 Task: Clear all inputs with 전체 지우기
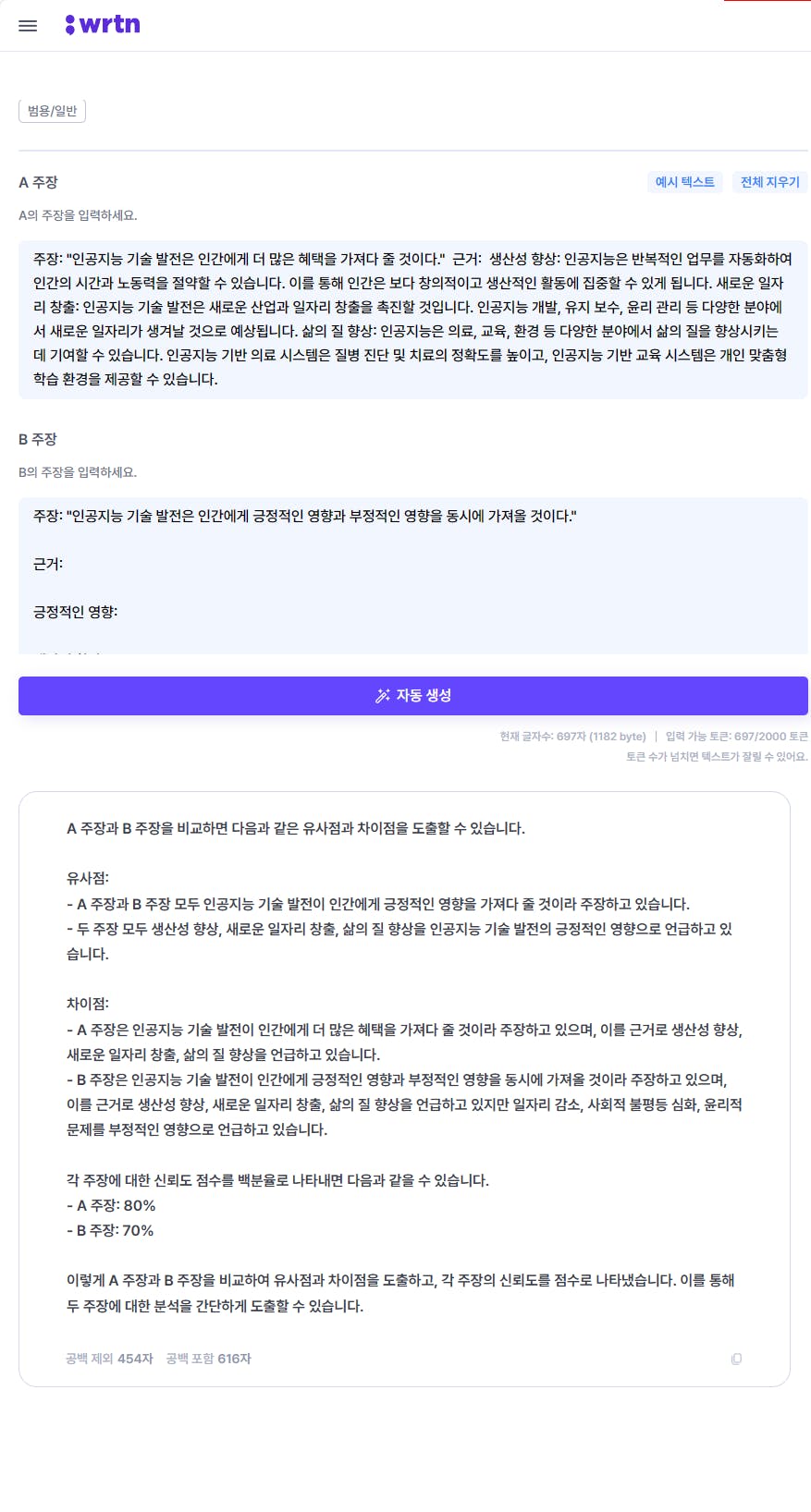pos(769,182)
